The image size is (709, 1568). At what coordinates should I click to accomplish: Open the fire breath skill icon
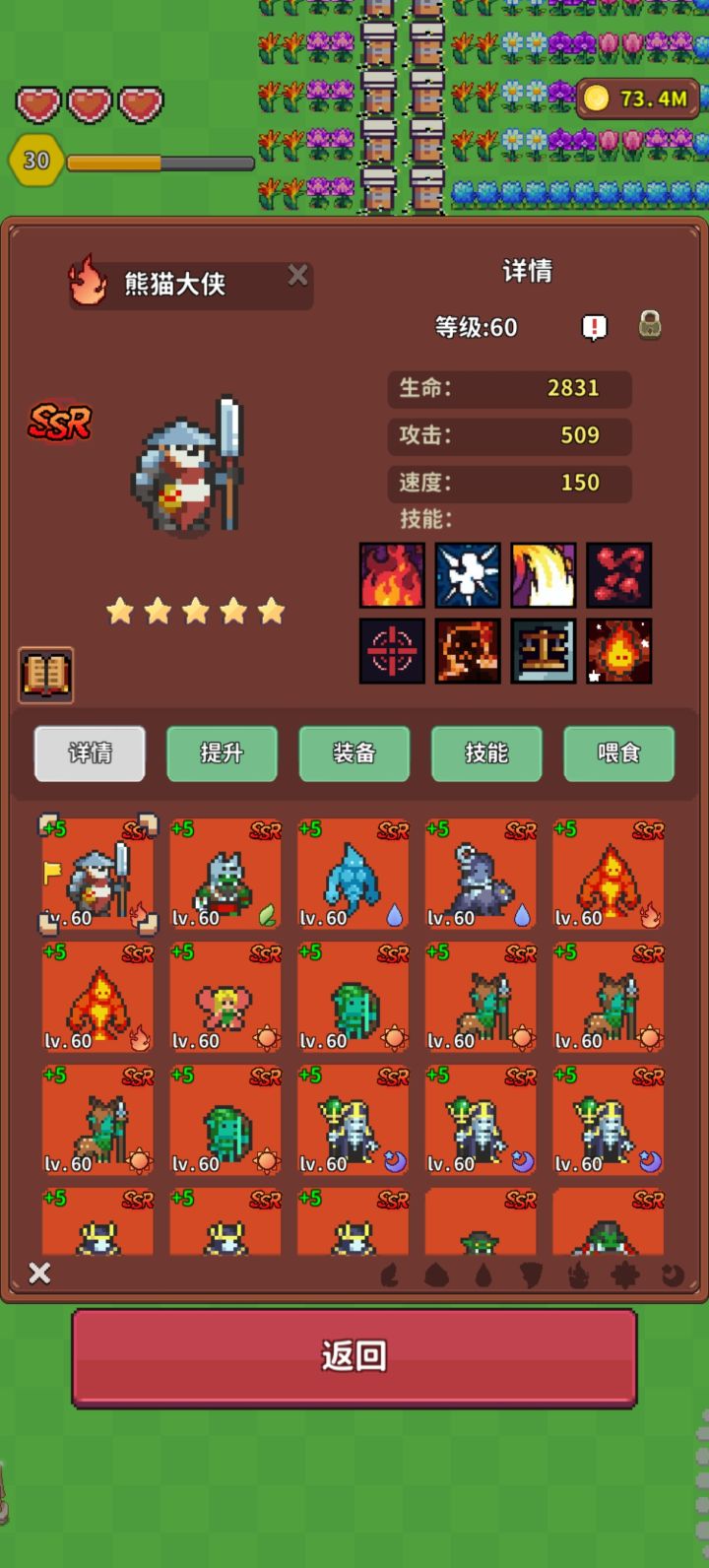393,573
